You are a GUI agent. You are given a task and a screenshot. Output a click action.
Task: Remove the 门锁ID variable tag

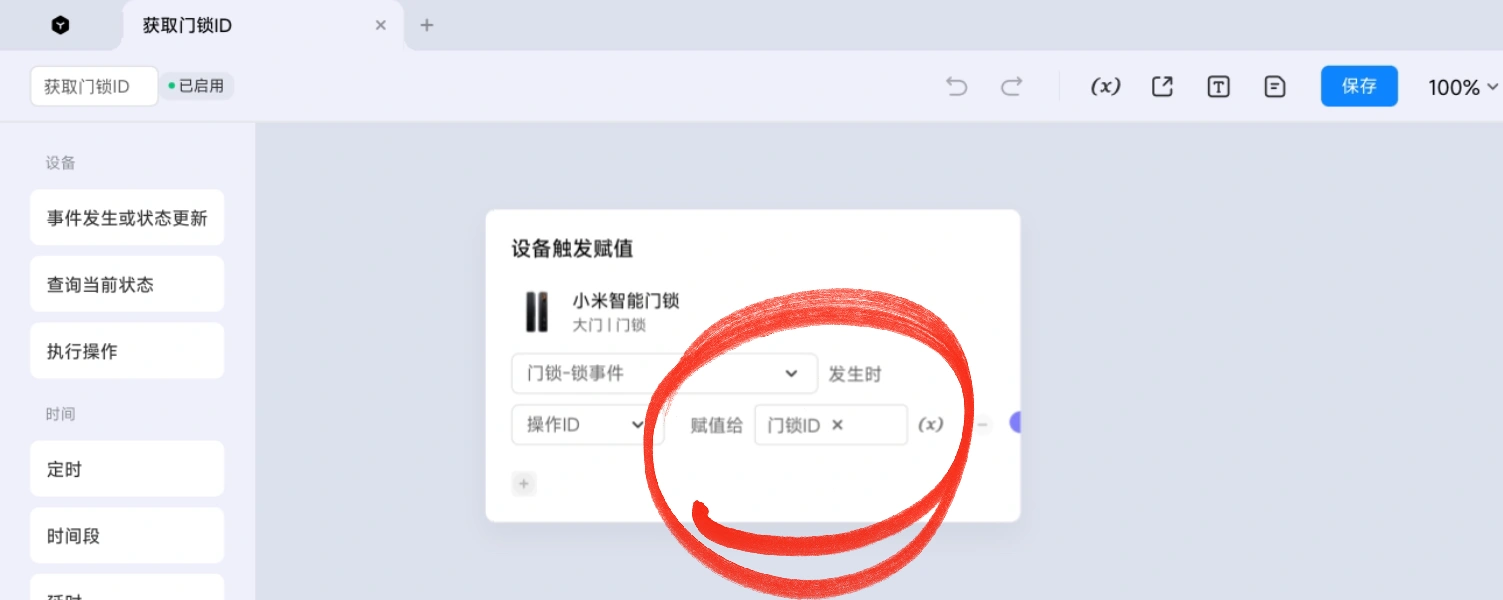point(838,425)
